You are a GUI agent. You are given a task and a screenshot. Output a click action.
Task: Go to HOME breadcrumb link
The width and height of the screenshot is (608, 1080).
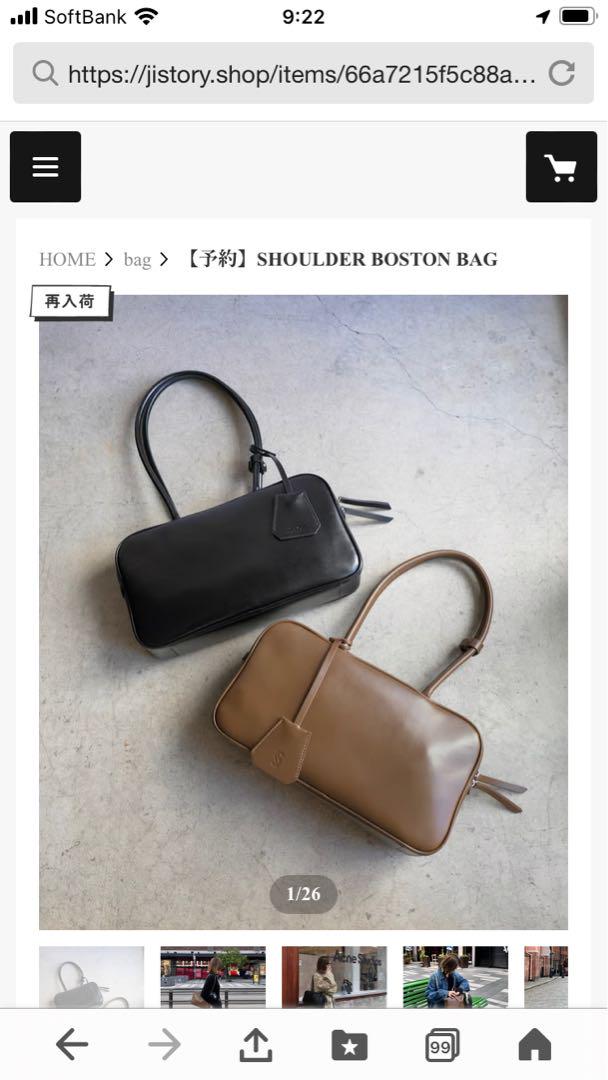[x=67, y=259]
